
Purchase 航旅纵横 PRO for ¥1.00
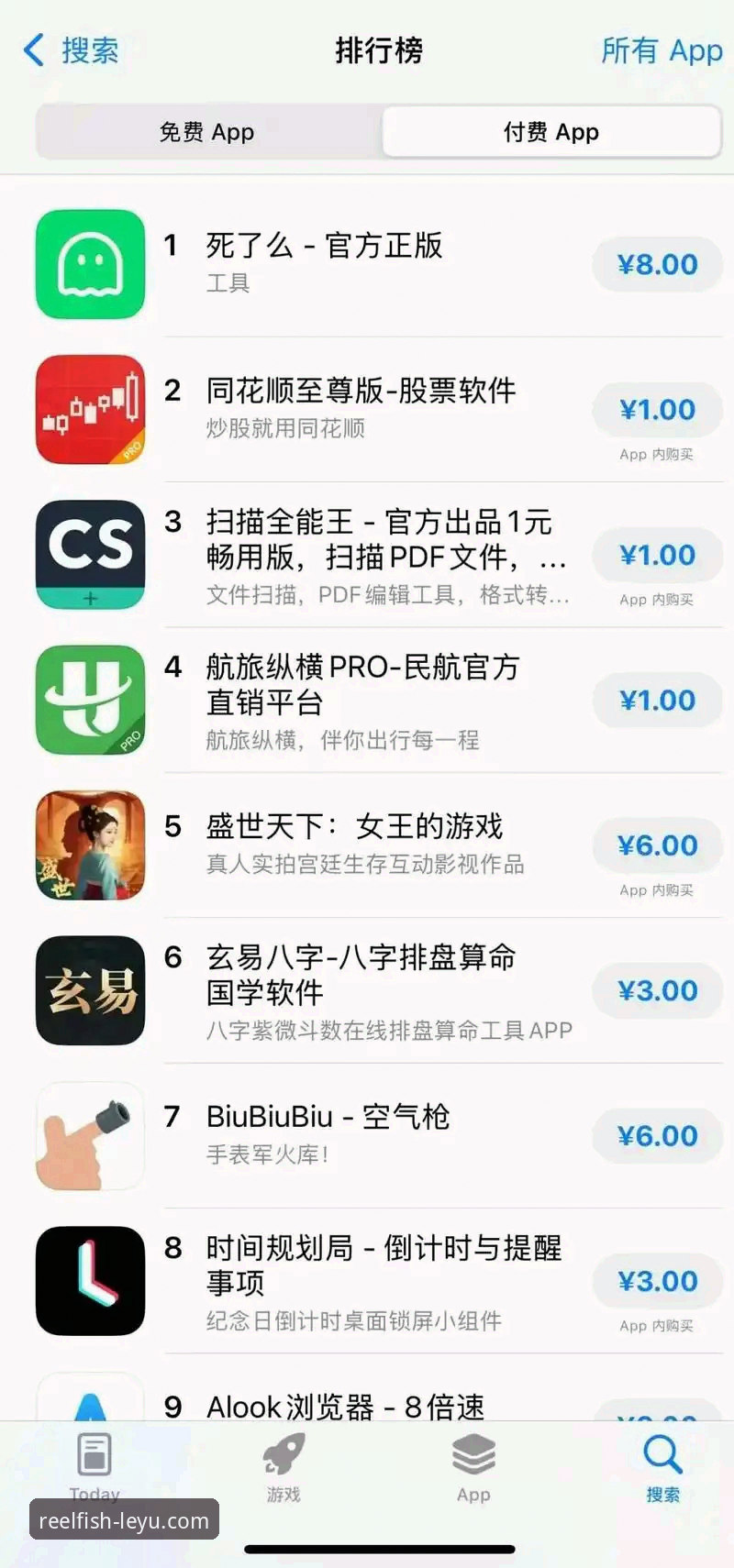tap(657, 701)
